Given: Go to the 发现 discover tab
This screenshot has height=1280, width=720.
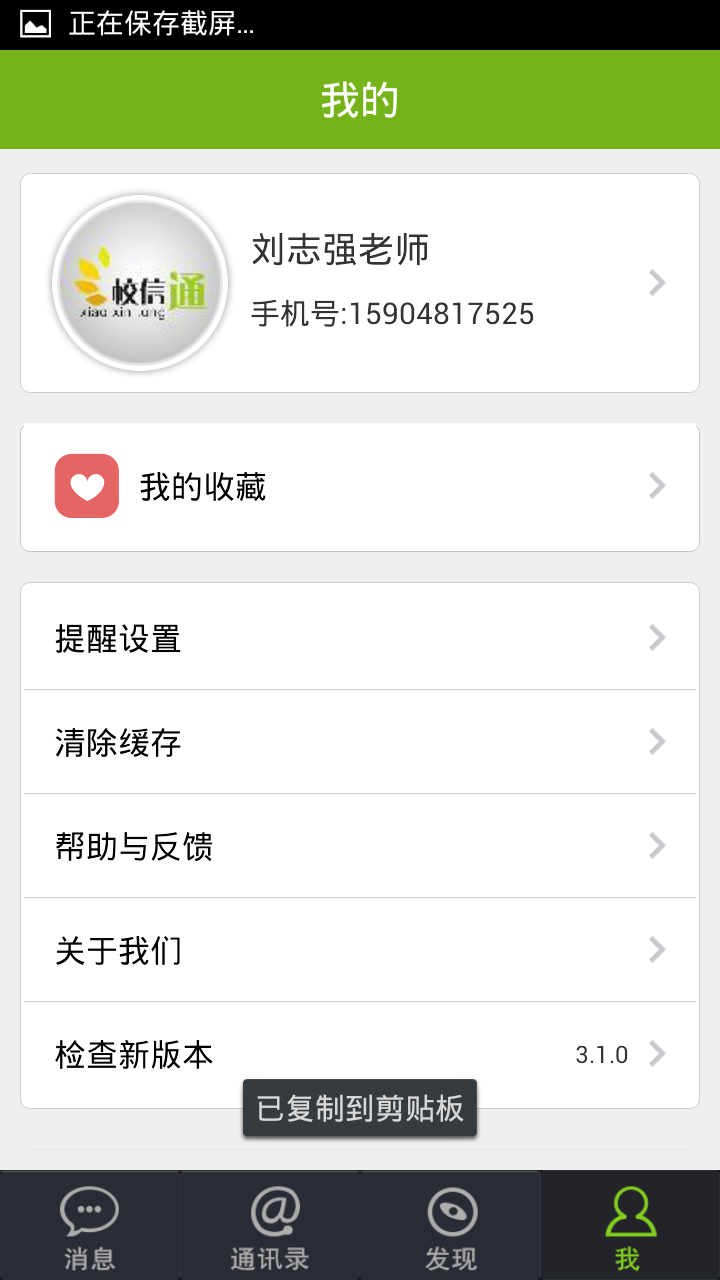Looking at the screenshot, I should [x=450, y=1226].
